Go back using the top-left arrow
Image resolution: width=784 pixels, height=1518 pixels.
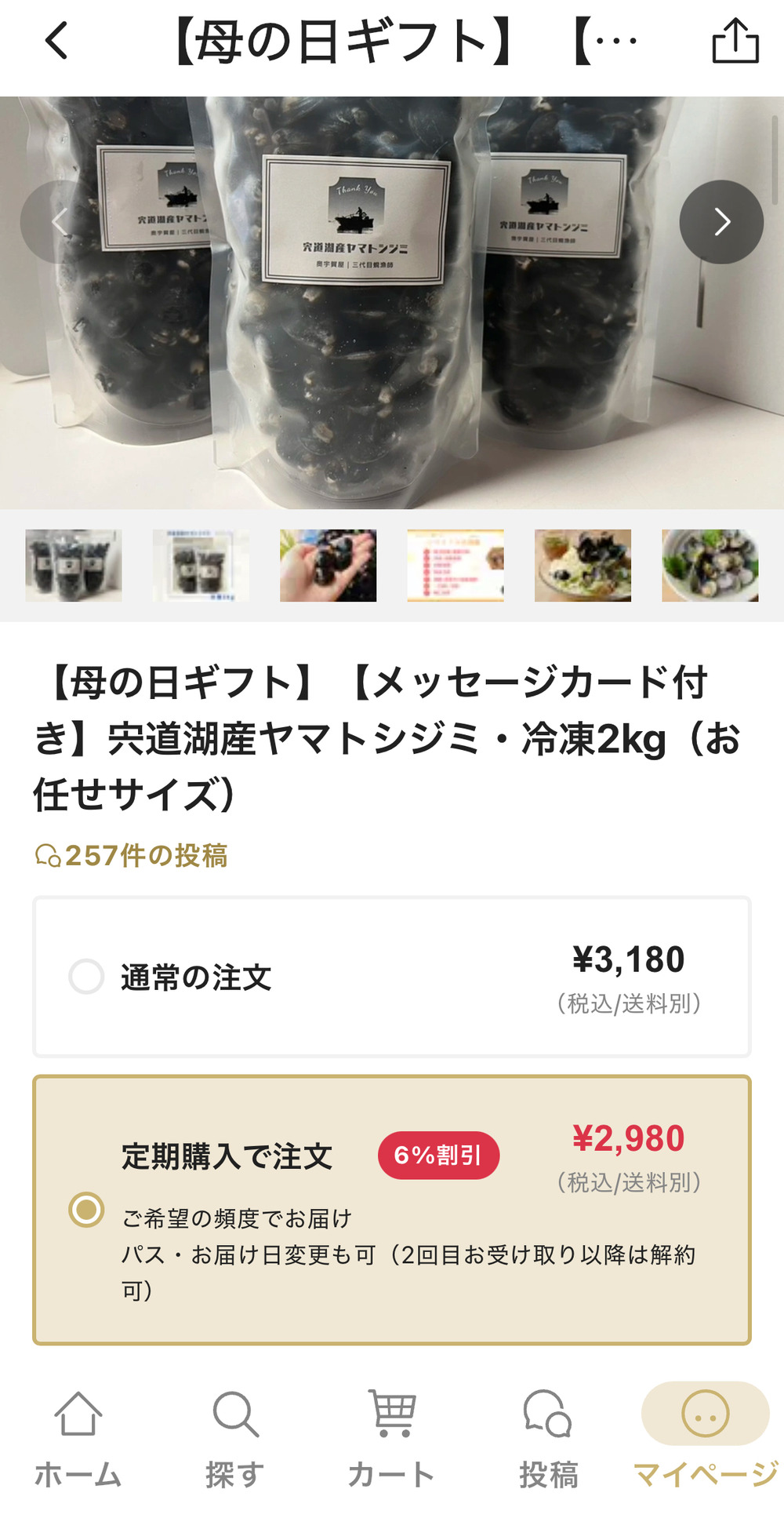pos(56,41)
